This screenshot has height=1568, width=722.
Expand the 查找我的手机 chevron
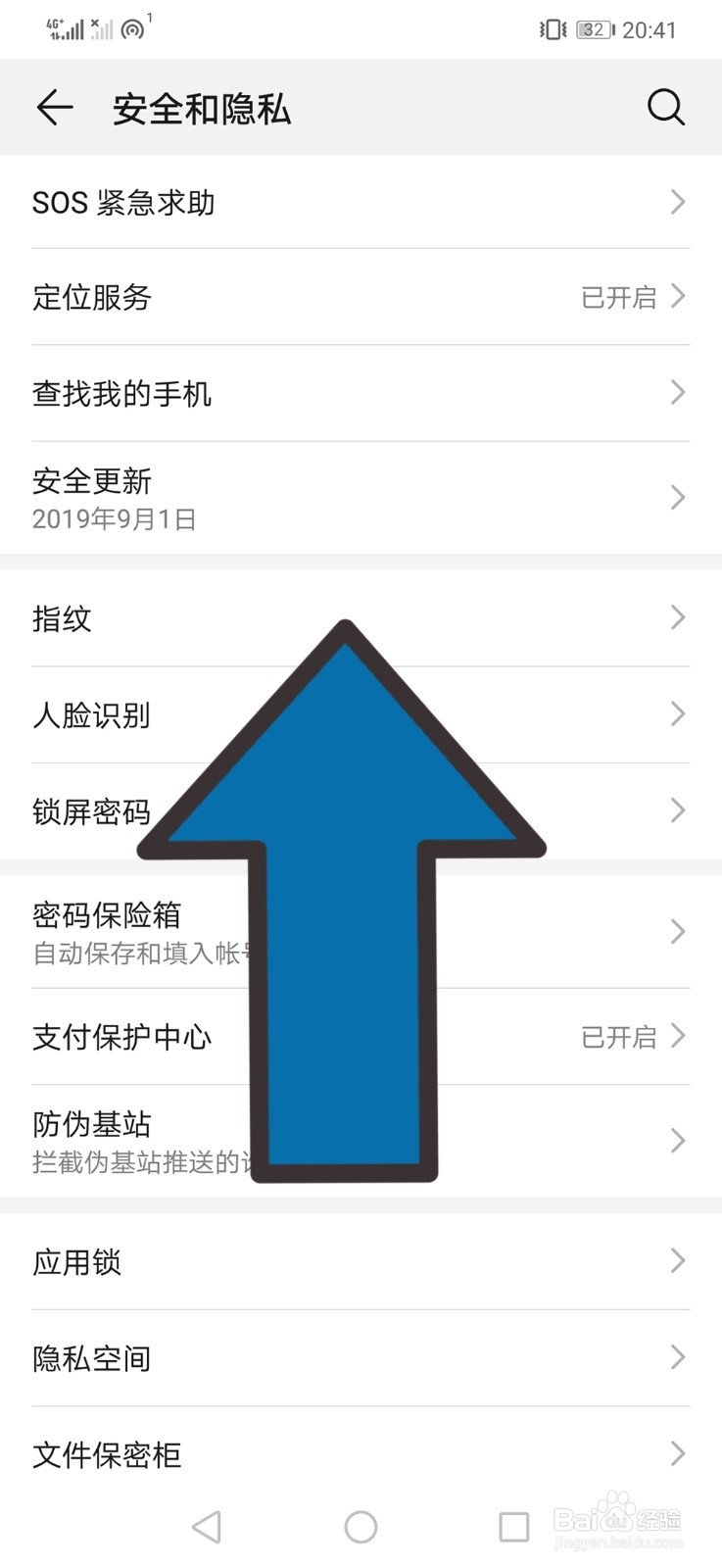[x=676, y=392]
